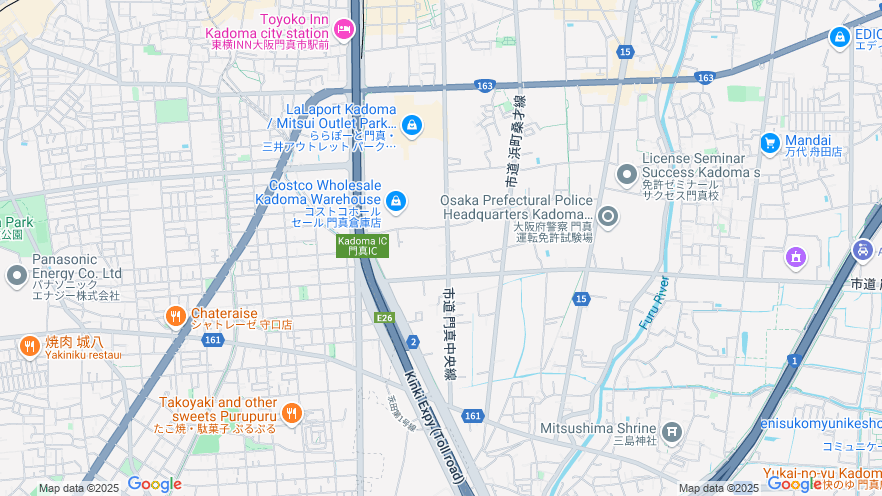
Task: Tap the Toyoko Inn Kadoma city station pin
Action: point(344,30)
